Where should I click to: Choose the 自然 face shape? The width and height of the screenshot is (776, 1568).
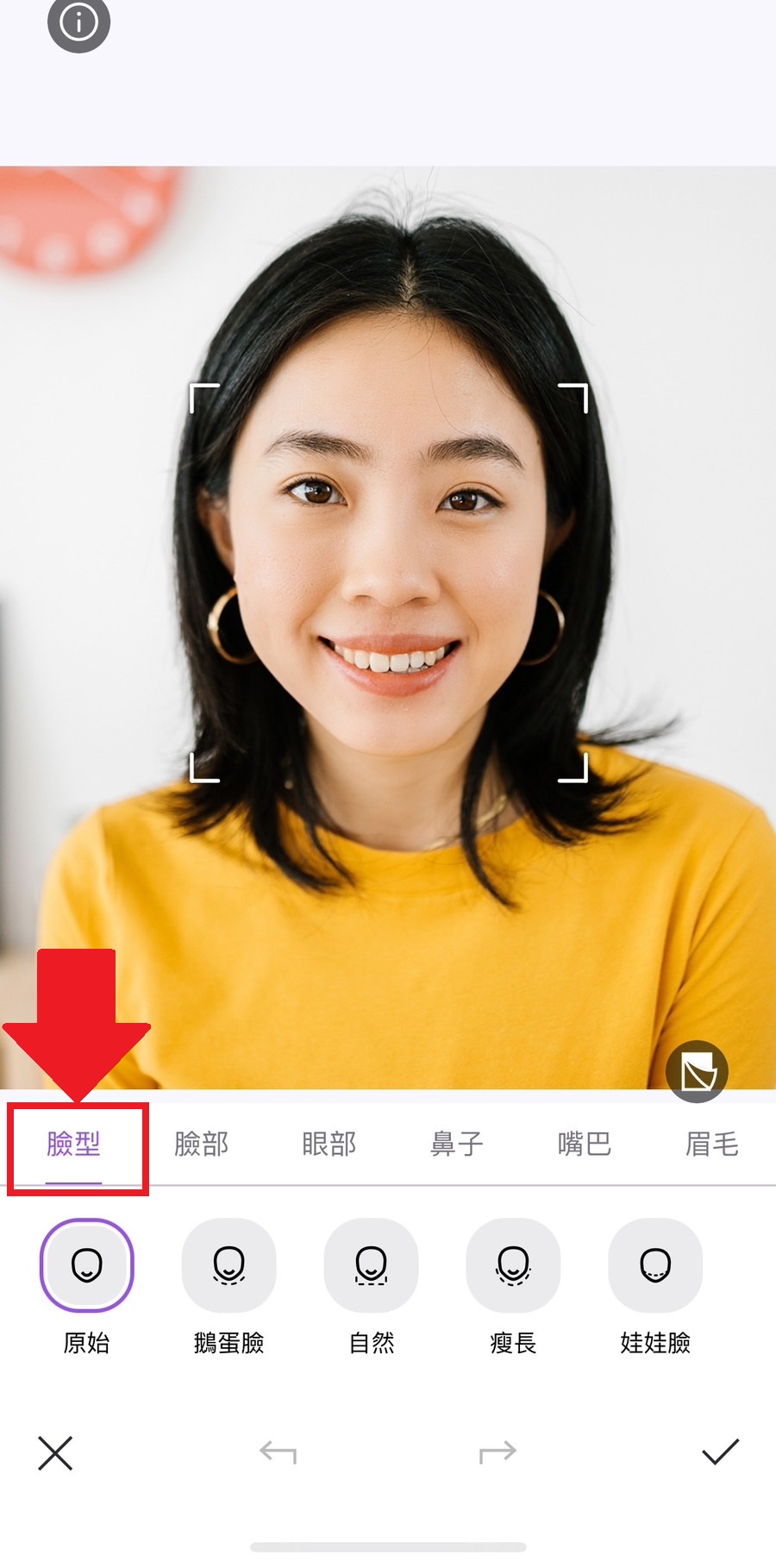371,1265
